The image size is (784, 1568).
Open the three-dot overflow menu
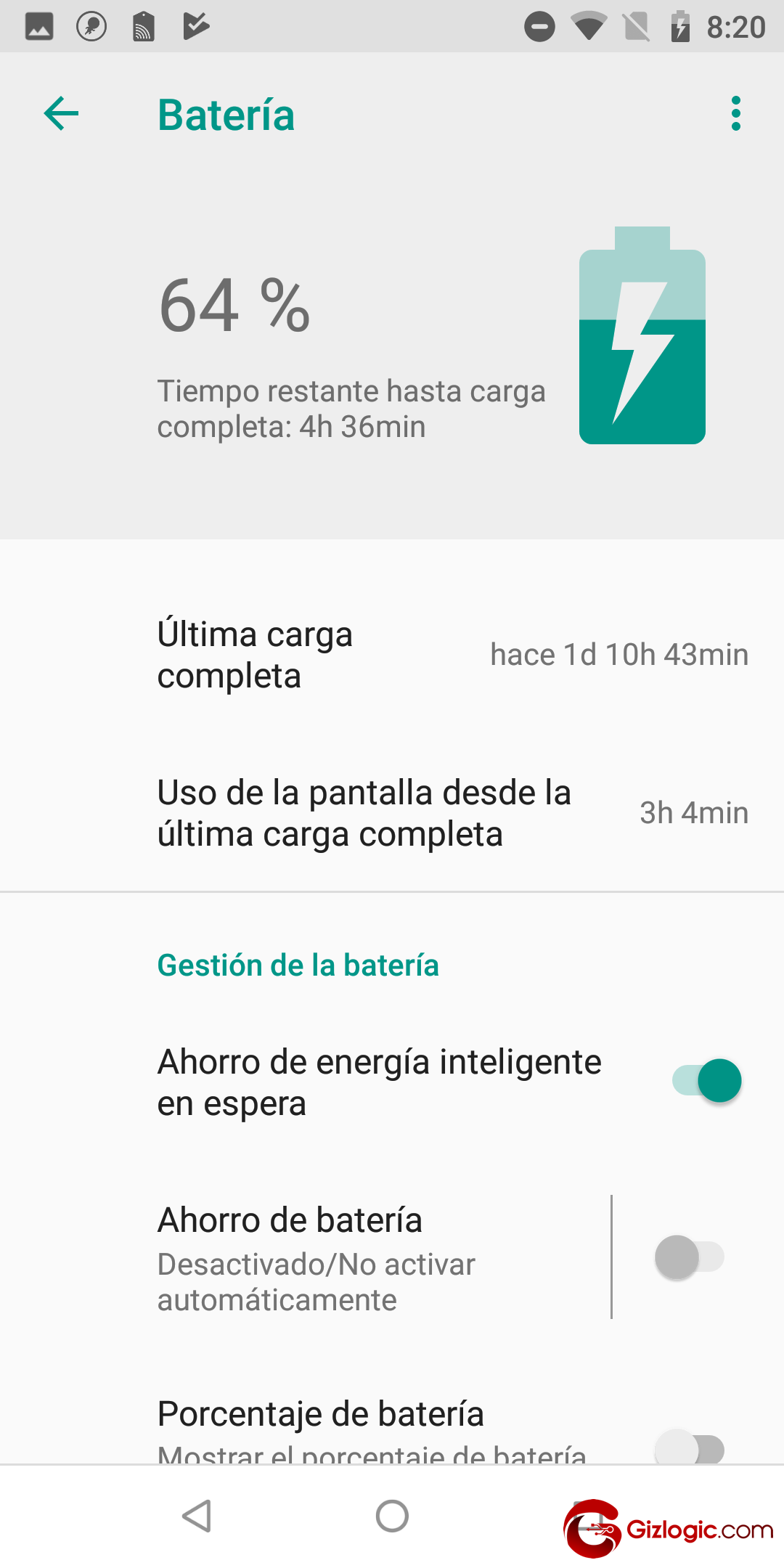tap(736, 114)
